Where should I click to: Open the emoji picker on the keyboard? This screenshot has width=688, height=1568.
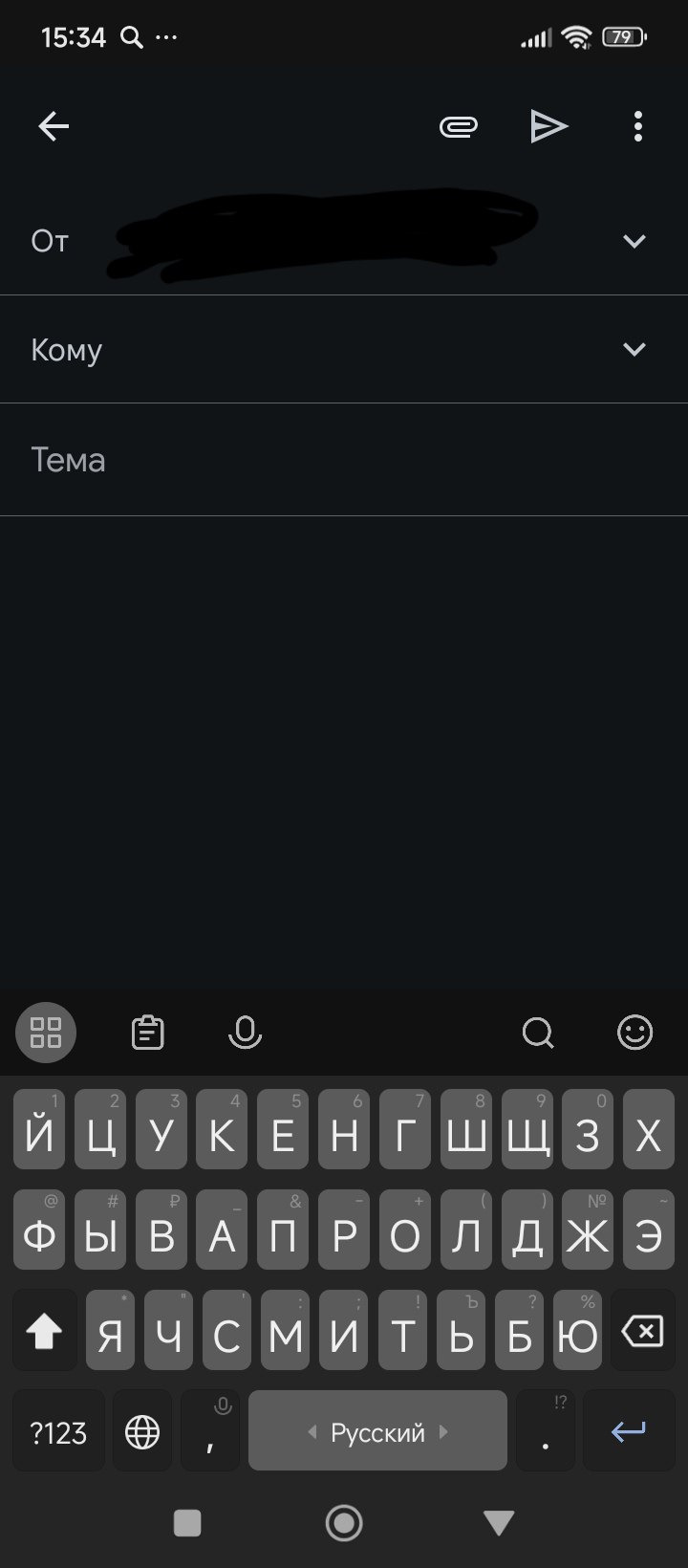point(635,1033)
